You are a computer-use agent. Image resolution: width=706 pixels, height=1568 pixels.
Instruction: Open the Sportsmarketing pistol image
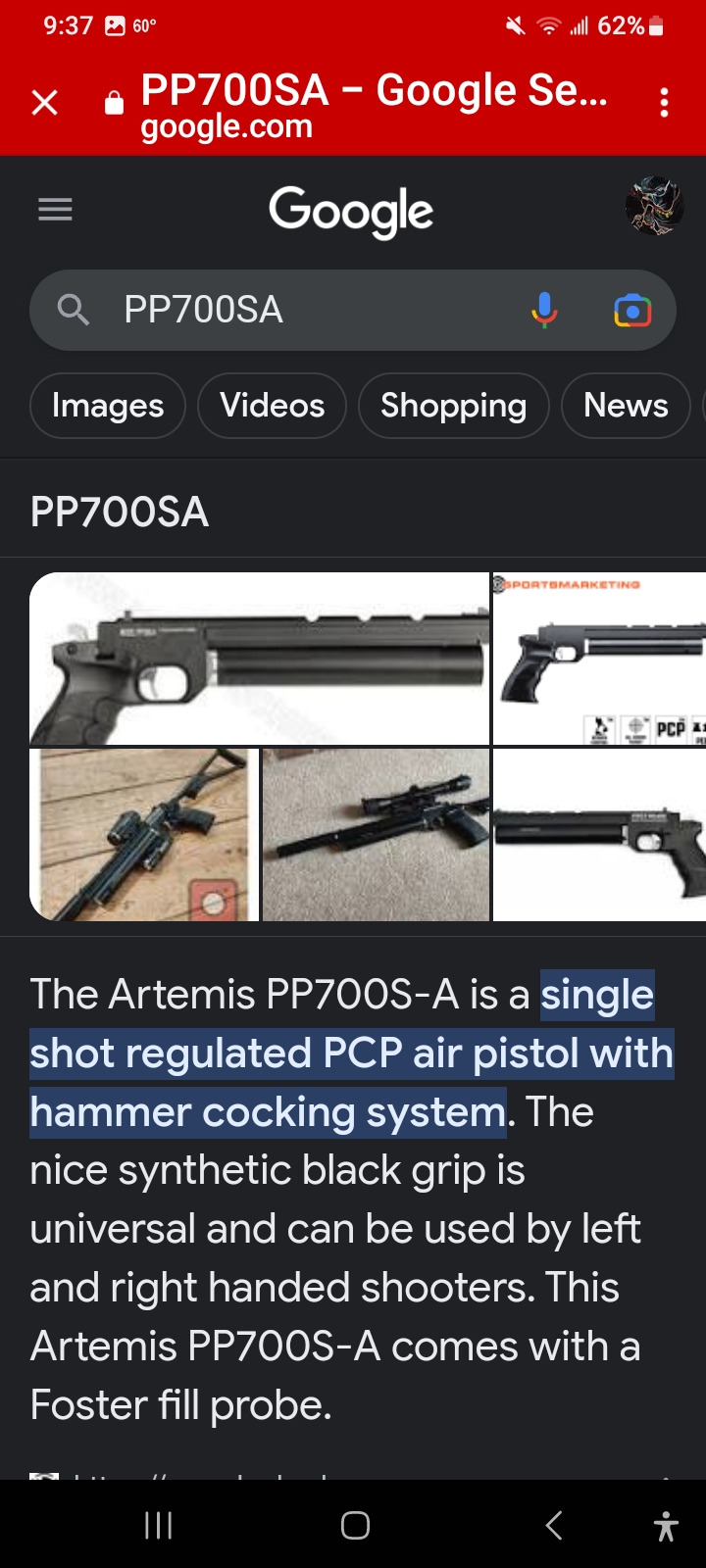(599, 659)
